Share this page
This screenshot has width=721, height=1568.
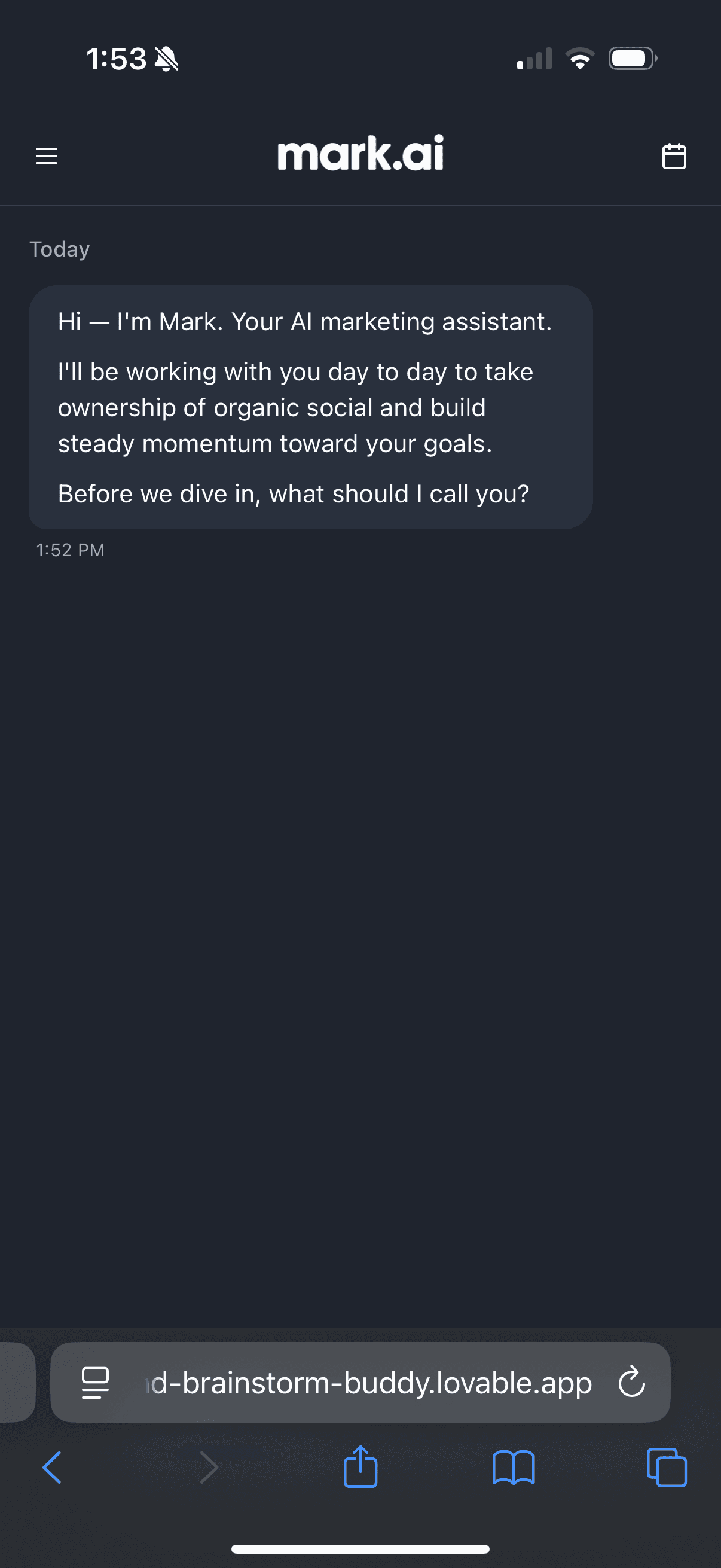[x=360, y=1466]
